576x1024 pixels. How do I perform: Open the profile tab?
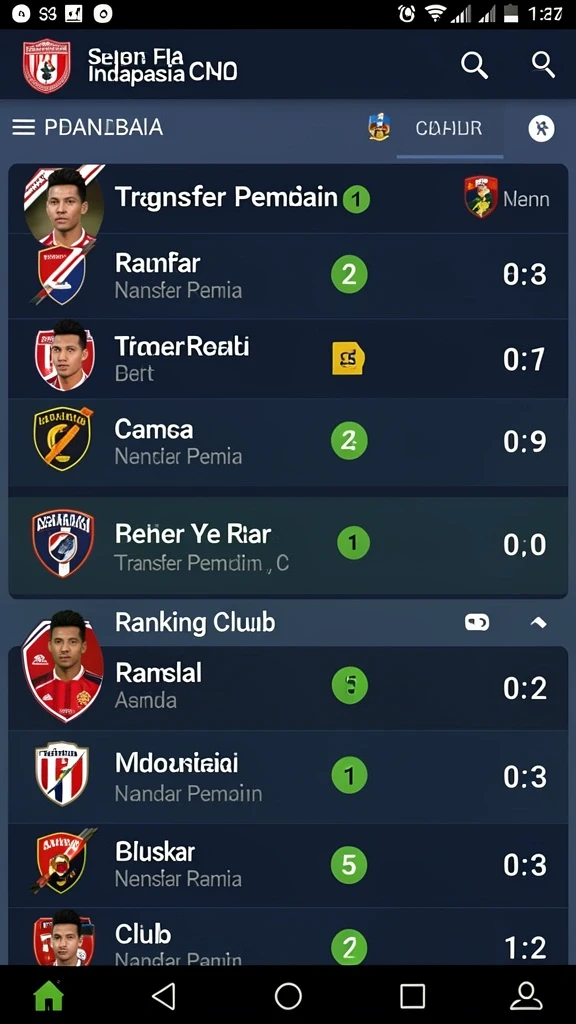526,996
